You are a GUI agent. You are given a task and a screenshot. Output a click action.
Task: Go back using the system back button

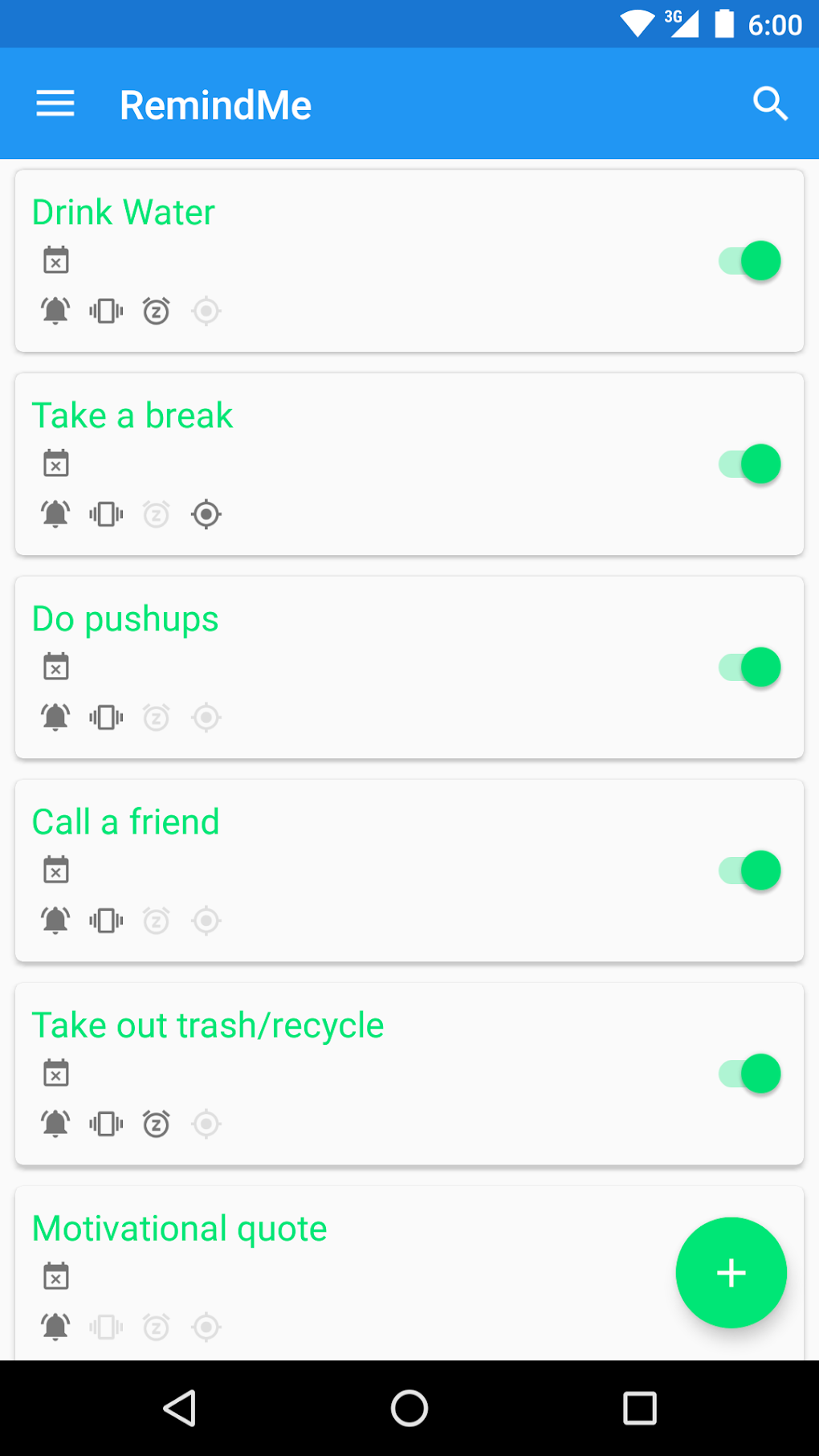coord(180,1408)
